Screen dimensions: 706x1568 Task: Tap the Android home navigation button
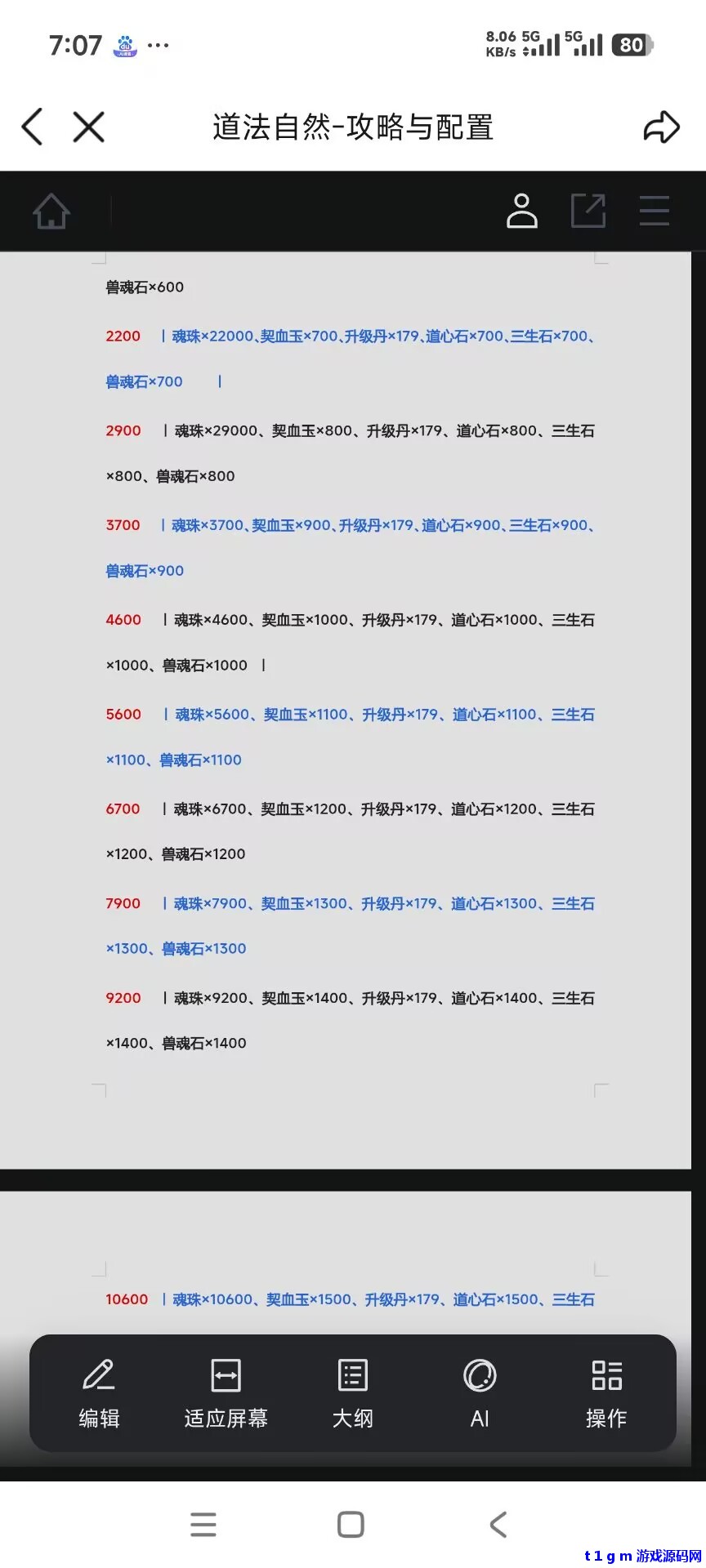(351, 1524)
